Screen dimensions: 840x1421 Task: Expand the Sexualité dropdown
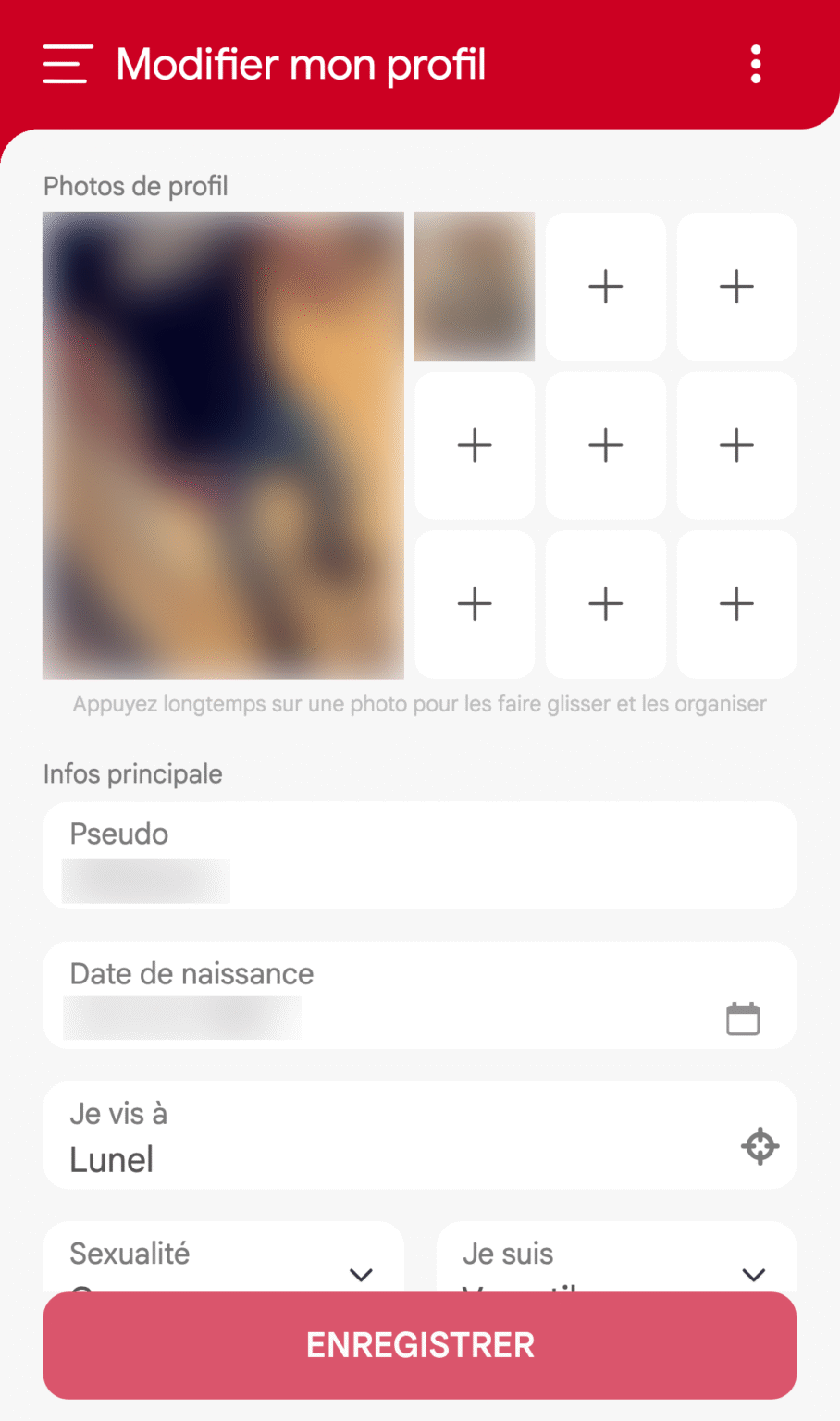click(x=360, y=1274)
